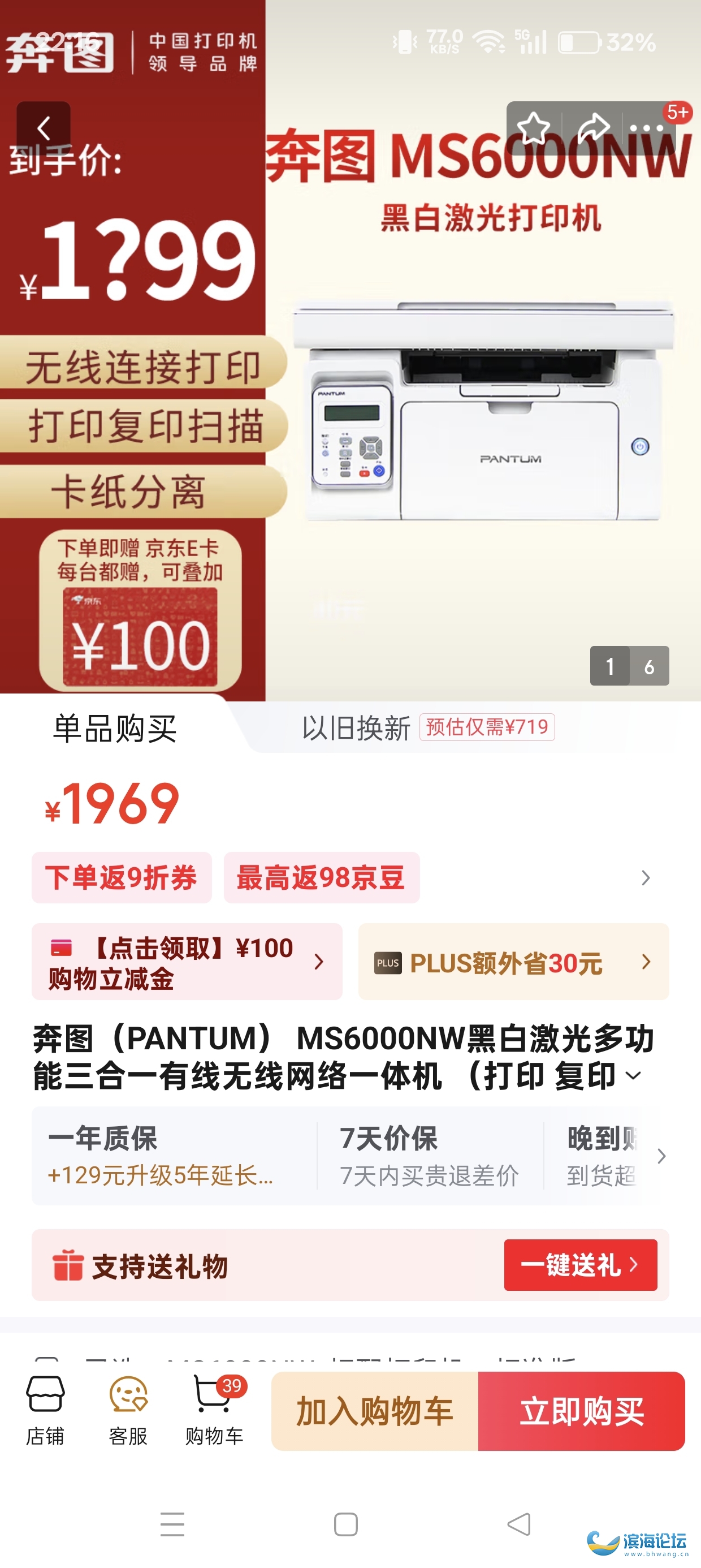Buy now with 立即购买
Screen dimensions: 701x1568
tap(581, 1411)
